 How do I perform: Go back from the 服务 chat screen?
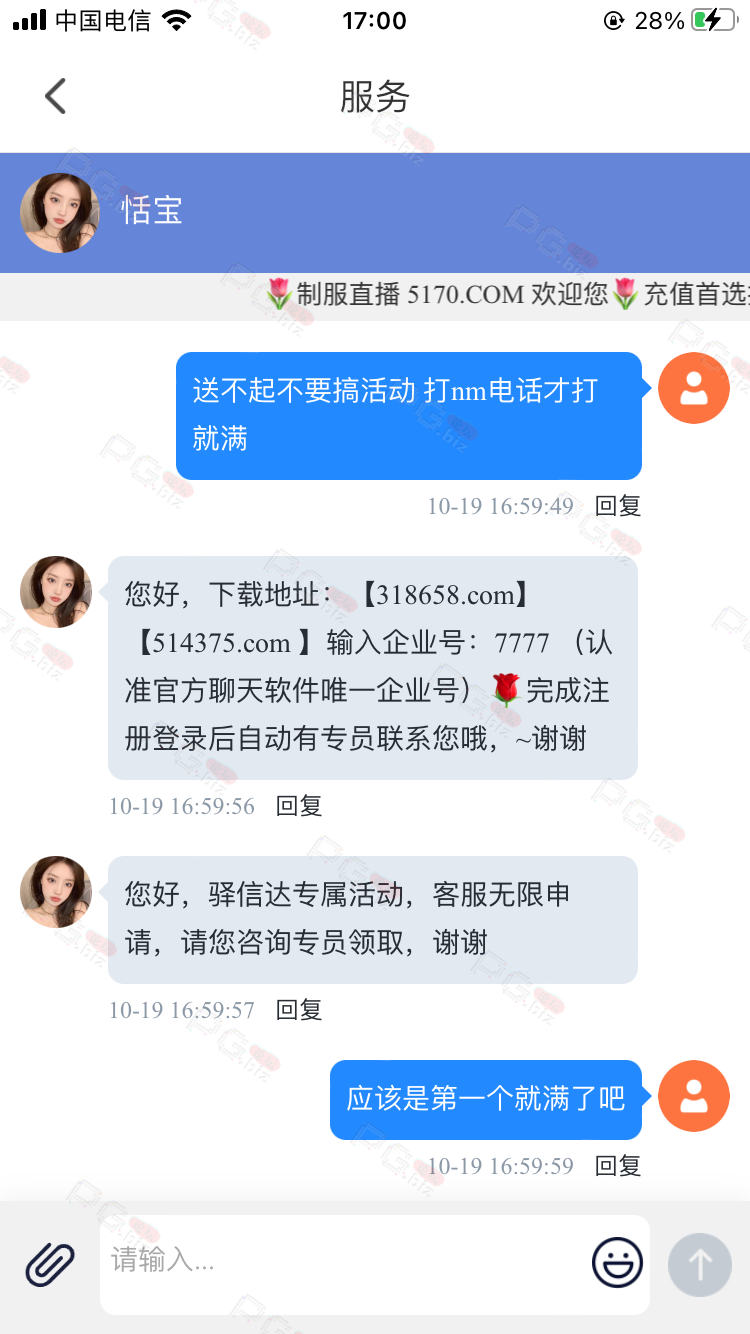(55, 97)
